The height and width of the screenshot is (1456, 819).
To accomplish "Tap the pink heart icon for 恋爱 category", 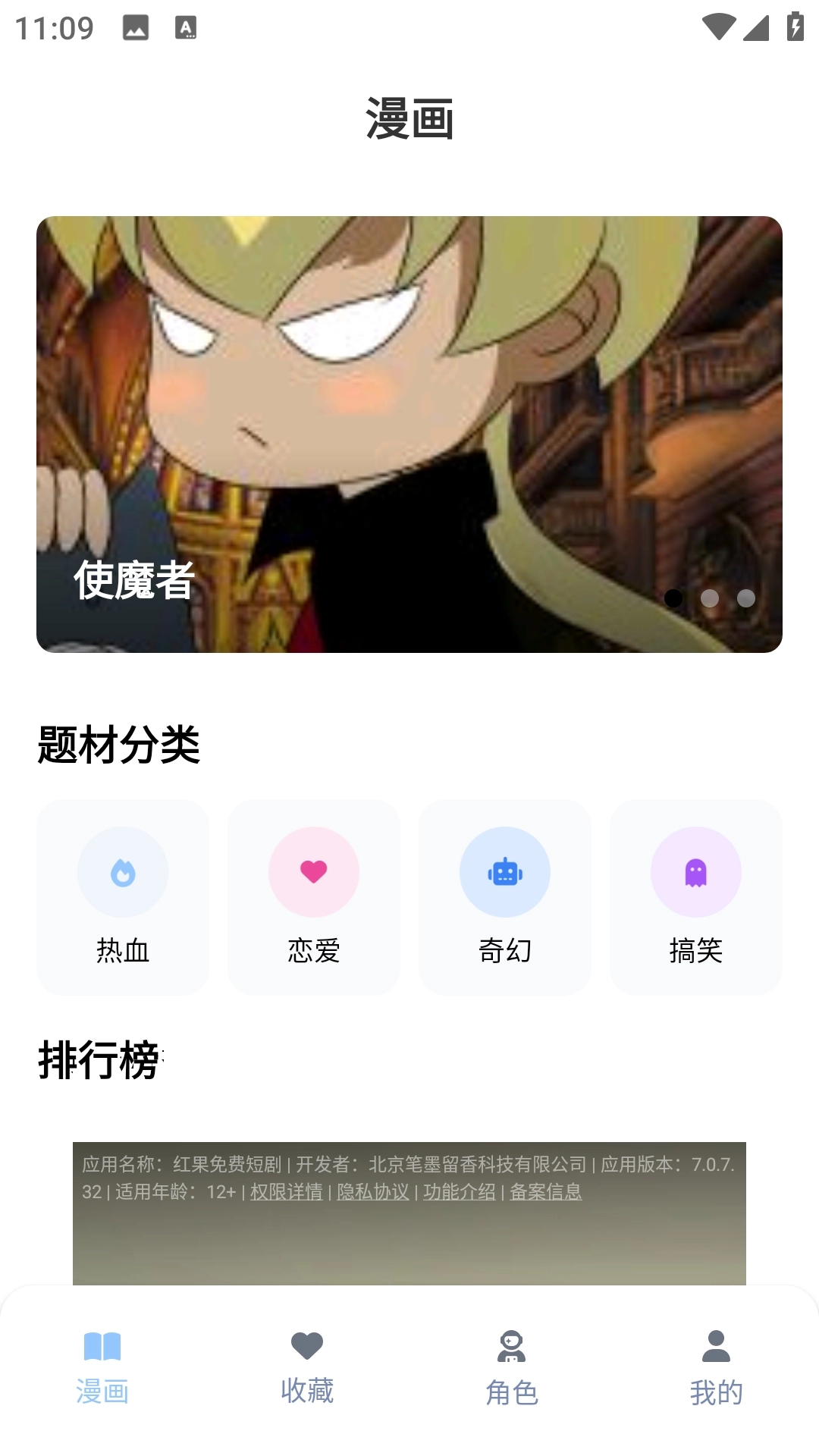I will [x=314, y=872].
